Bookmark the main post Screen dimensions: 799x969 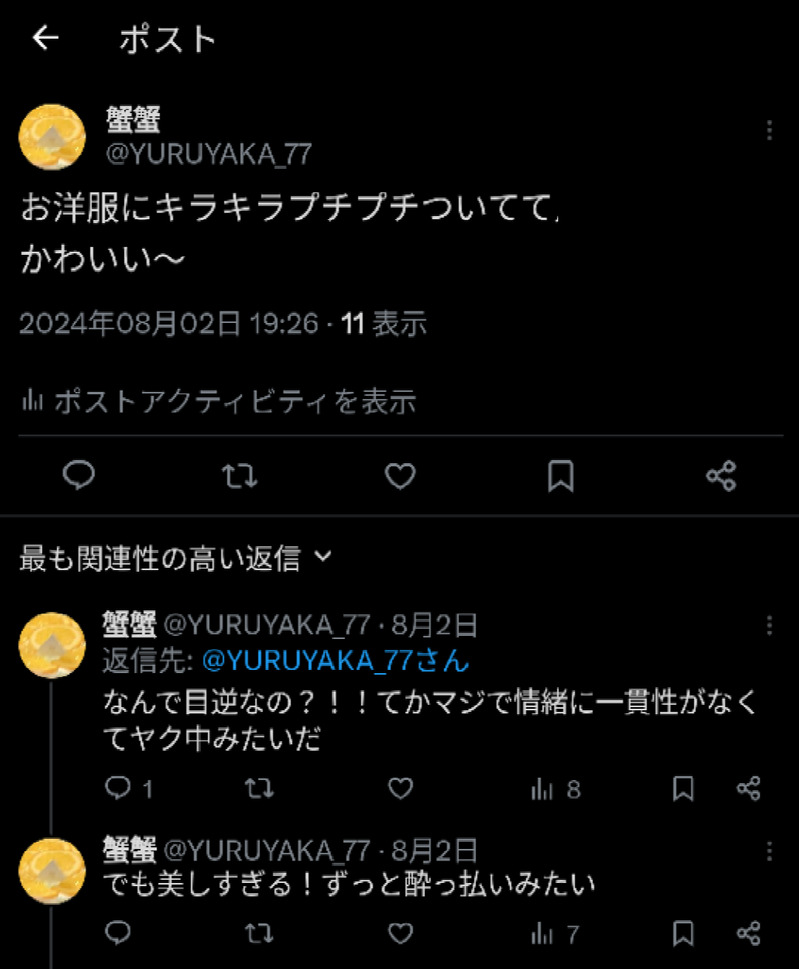[561, 477]
